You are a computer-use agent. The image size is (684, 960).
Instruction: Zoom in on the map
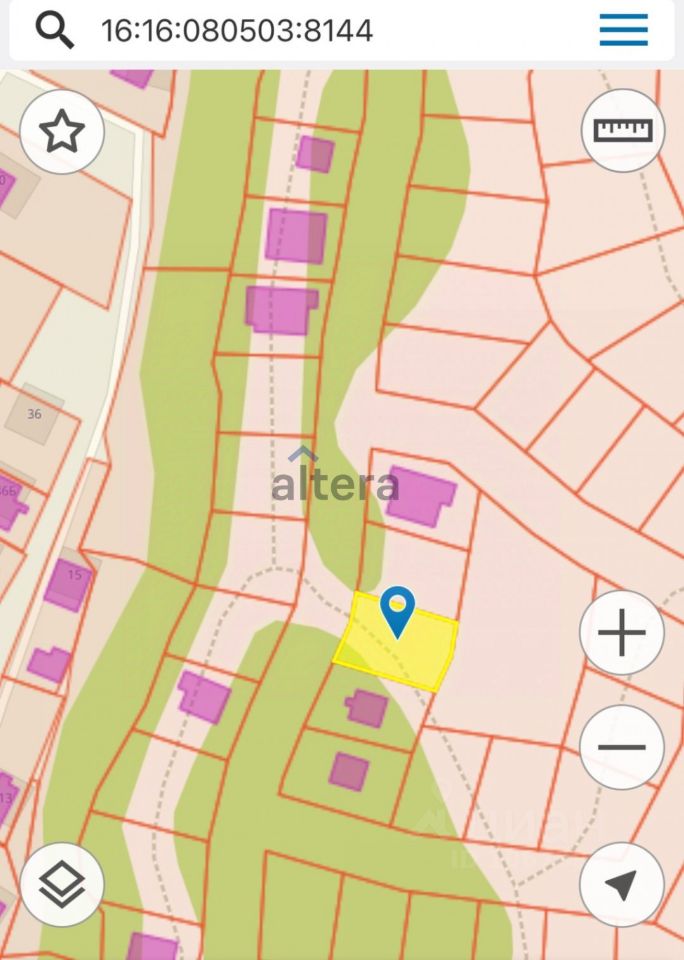(x=622, y=633)
